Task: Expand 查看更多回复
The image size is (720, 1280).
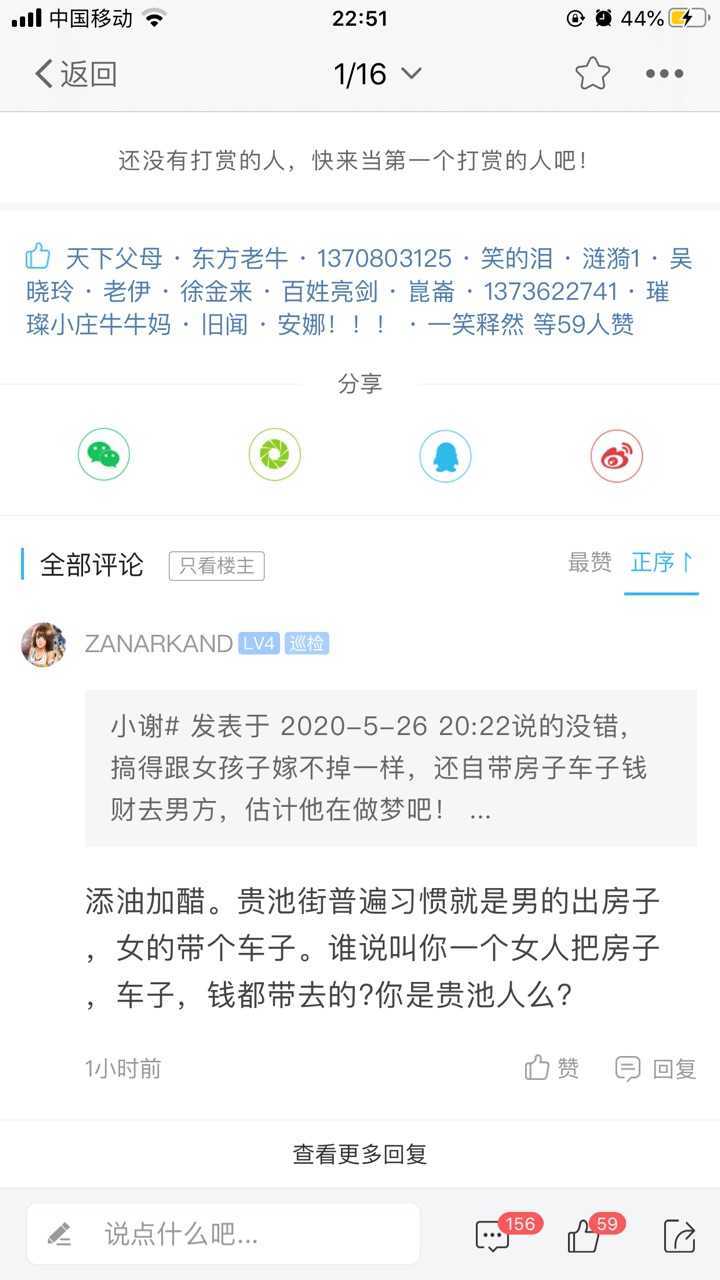Action: [360, 1154]
